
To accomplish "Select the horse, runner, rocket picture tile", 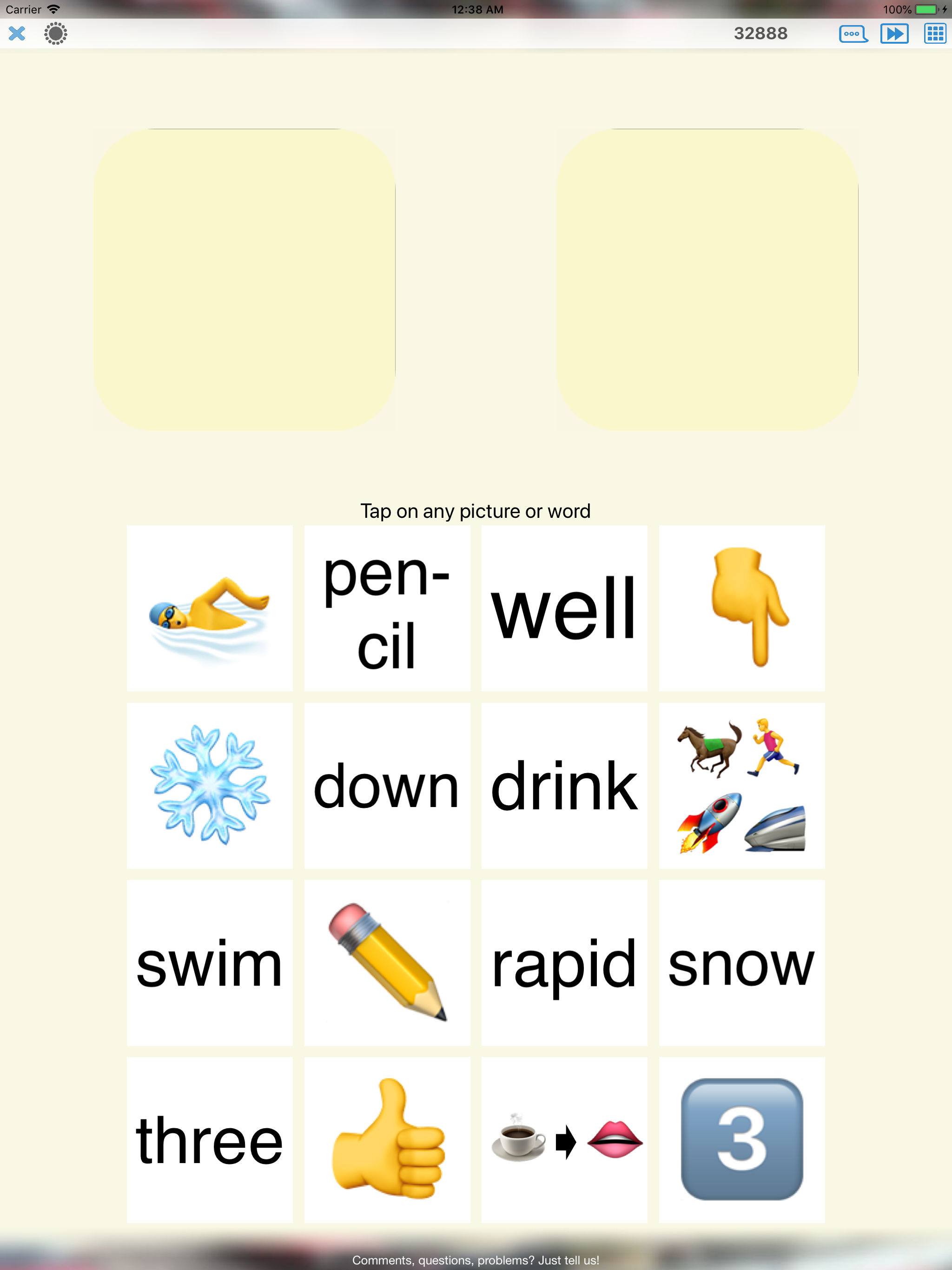I will [741, 785].
